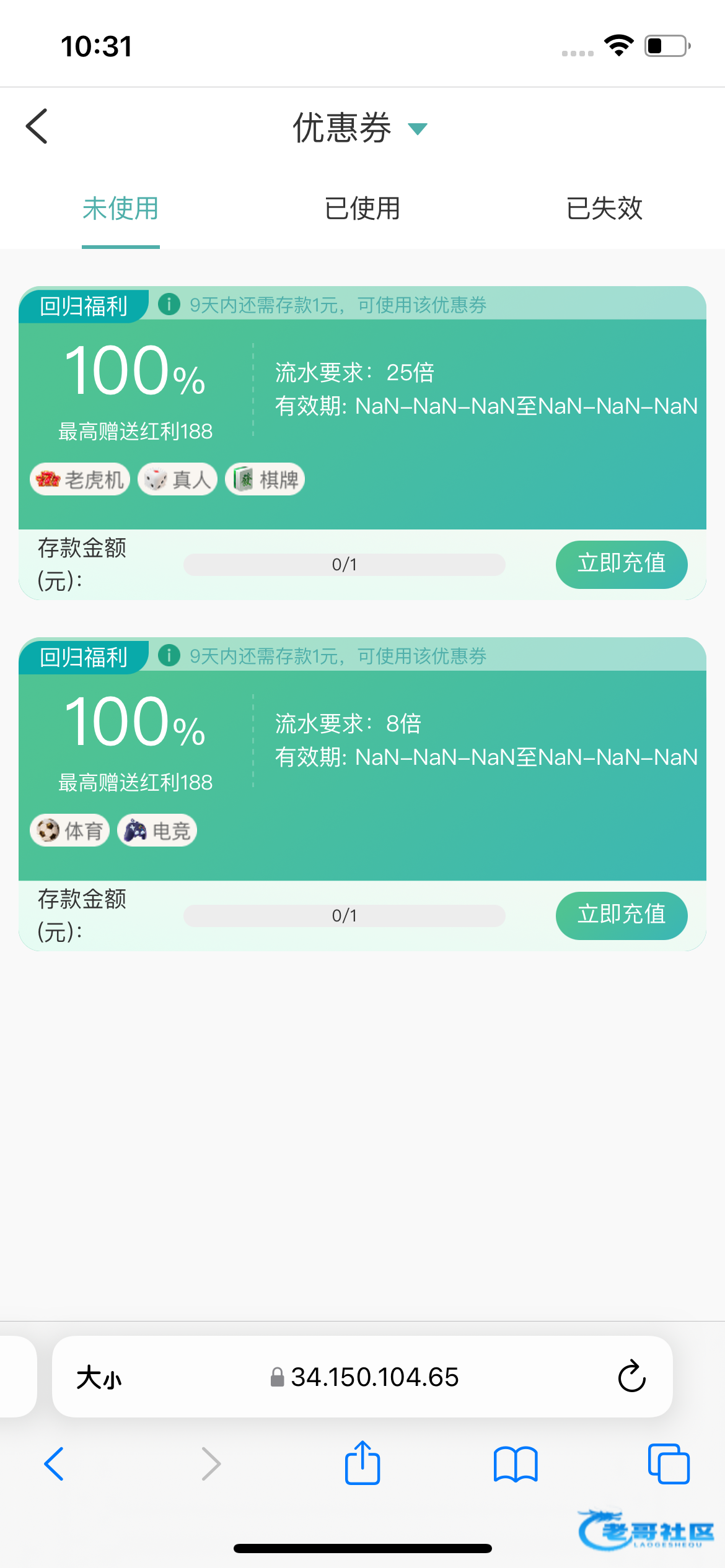Open info icon on the 8倍 coupon
Viewport: 725px width, 1568px height.
[169, 655]
